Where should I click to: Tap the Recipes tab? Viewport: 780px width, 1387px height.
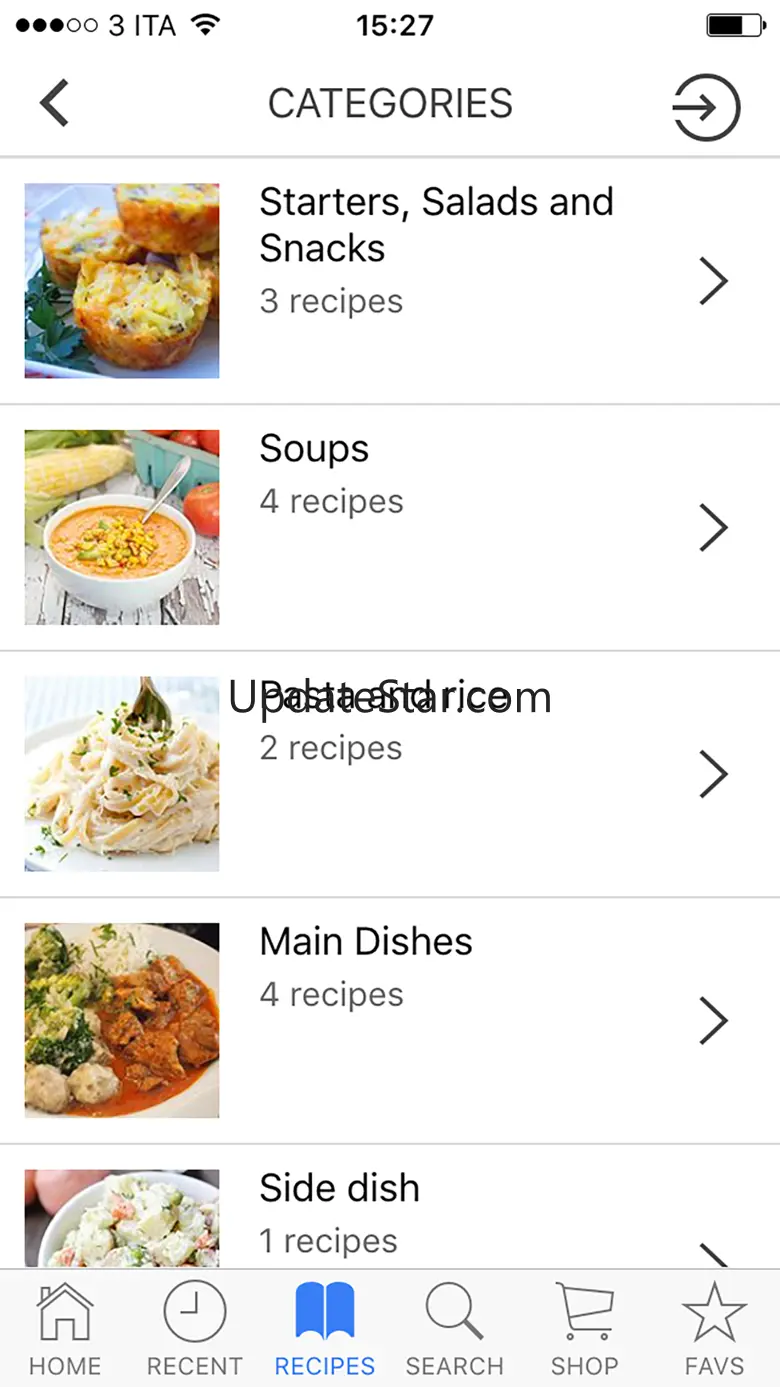click(325, 1329)
